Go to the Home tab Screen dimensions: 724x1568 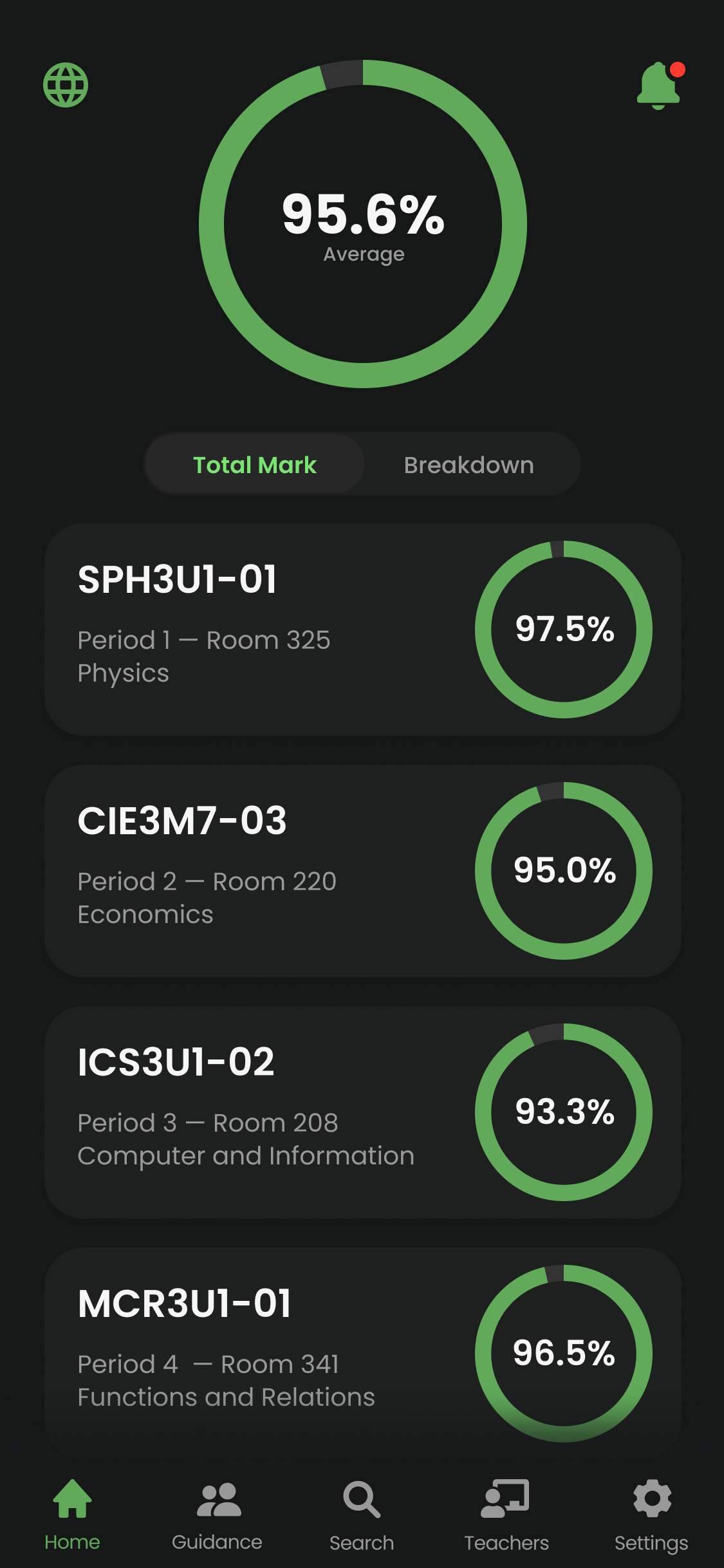[x=72, y=1515]
